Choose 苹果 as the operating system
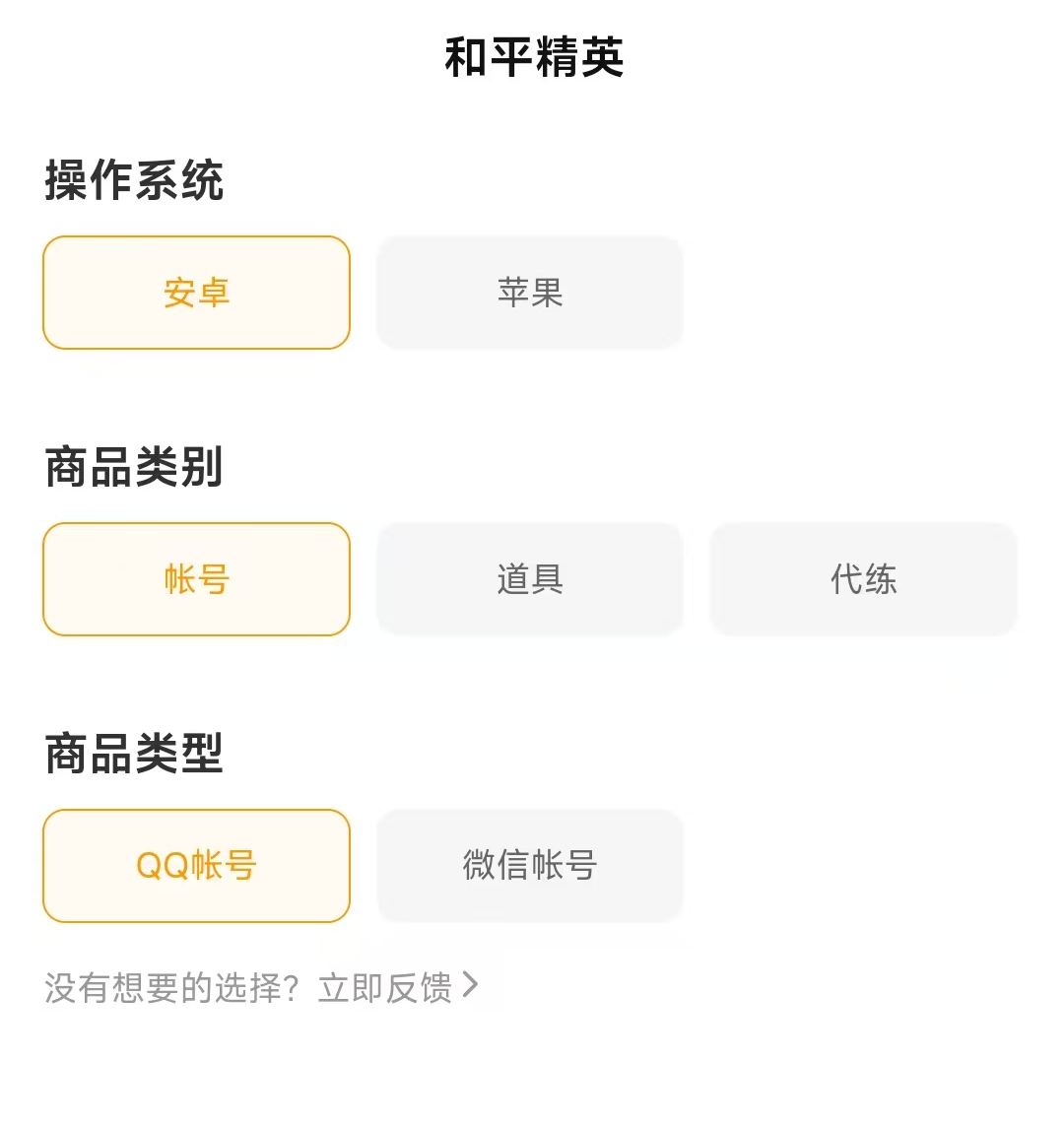This screenshot has width=1064, height=1126. (530, 293)
